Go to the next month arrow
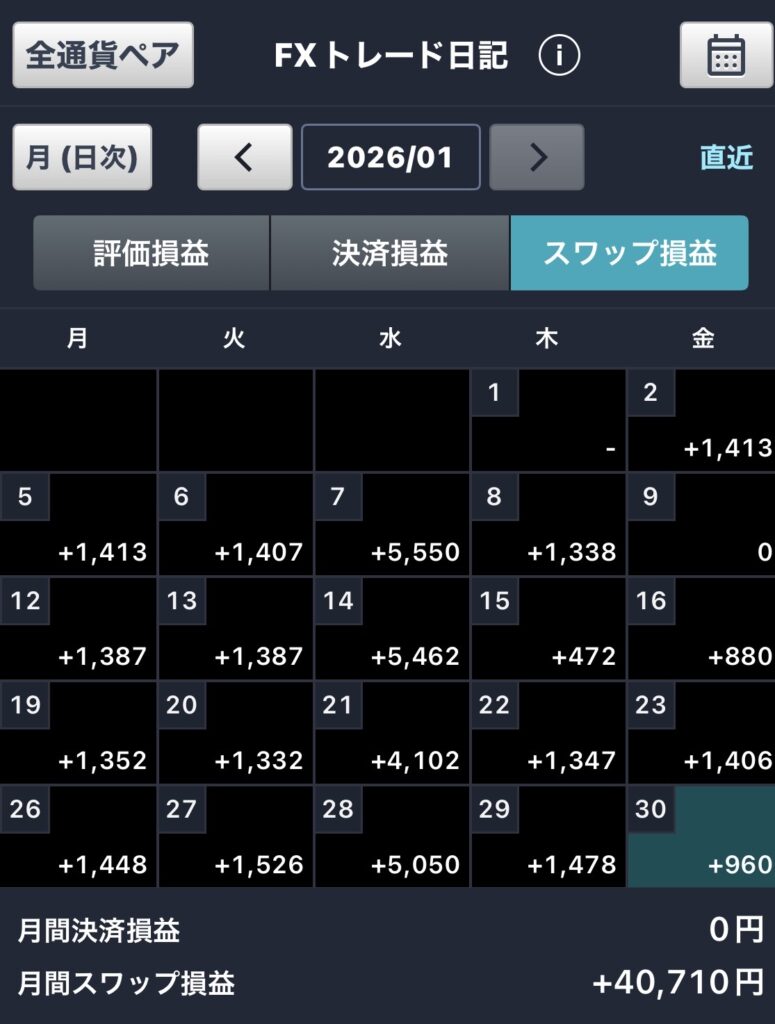 tap(537, 157)
